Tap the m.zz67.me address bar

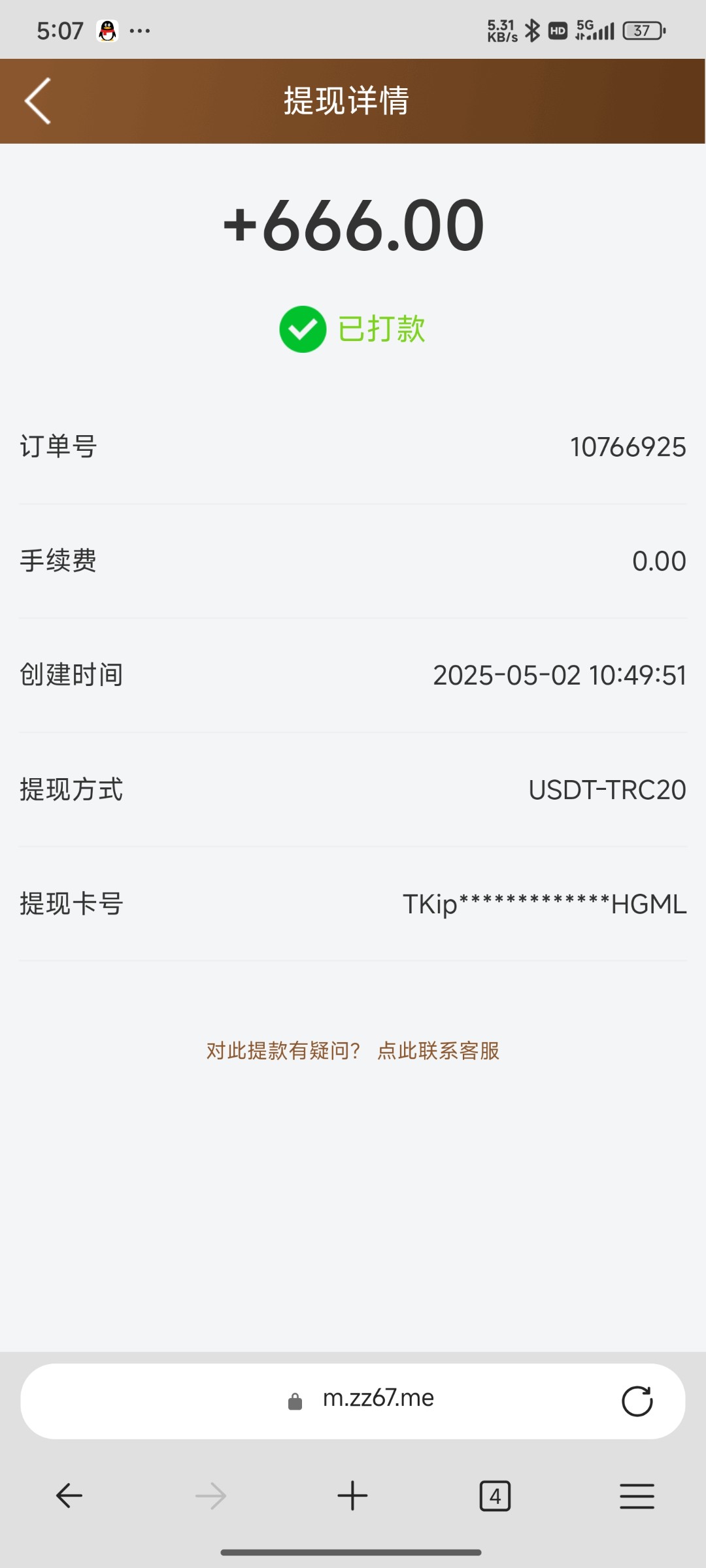coord(378,1398)
